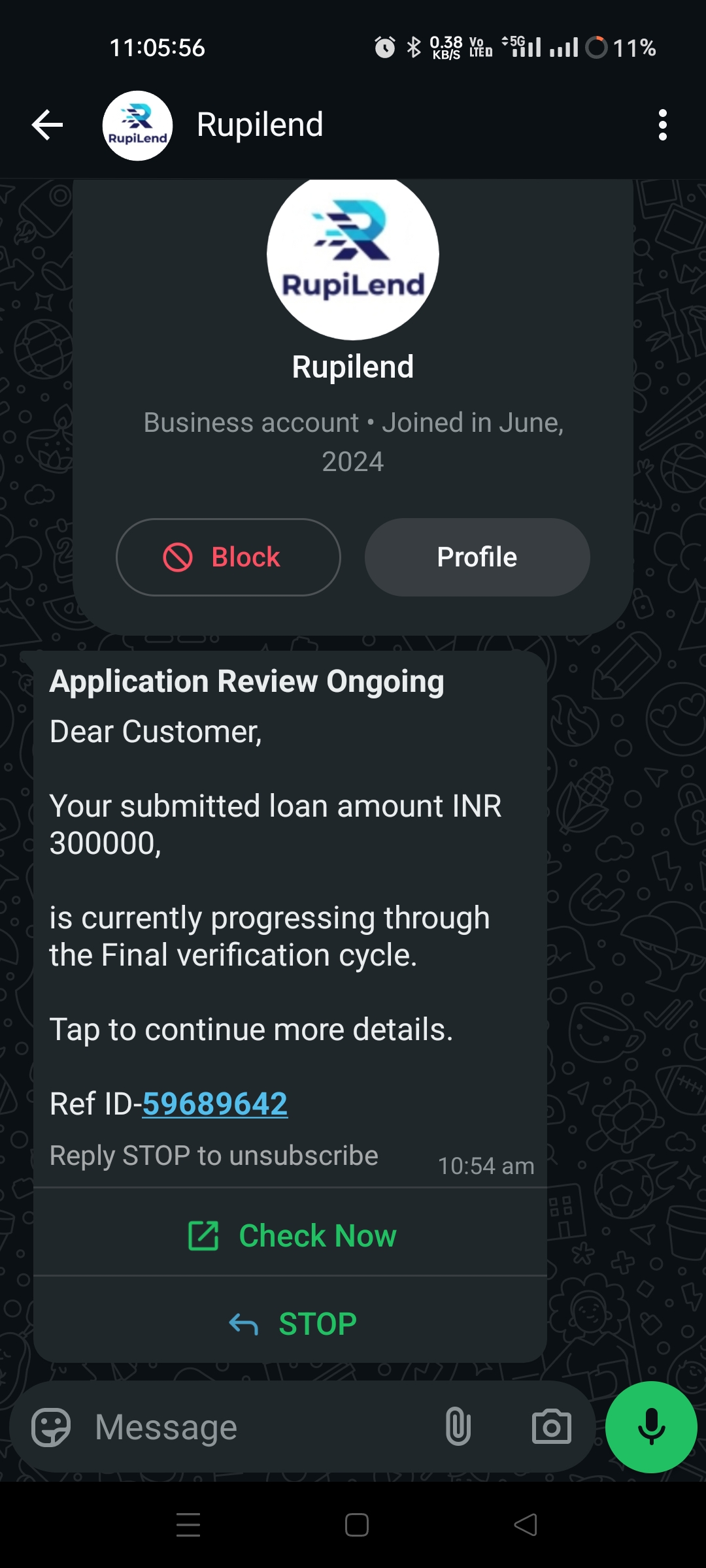This screenshot has height=1568, width=706.
Task: Tap the Ref ID 59689642 link
Action: pyautogui.click(x=215, y=1104)
